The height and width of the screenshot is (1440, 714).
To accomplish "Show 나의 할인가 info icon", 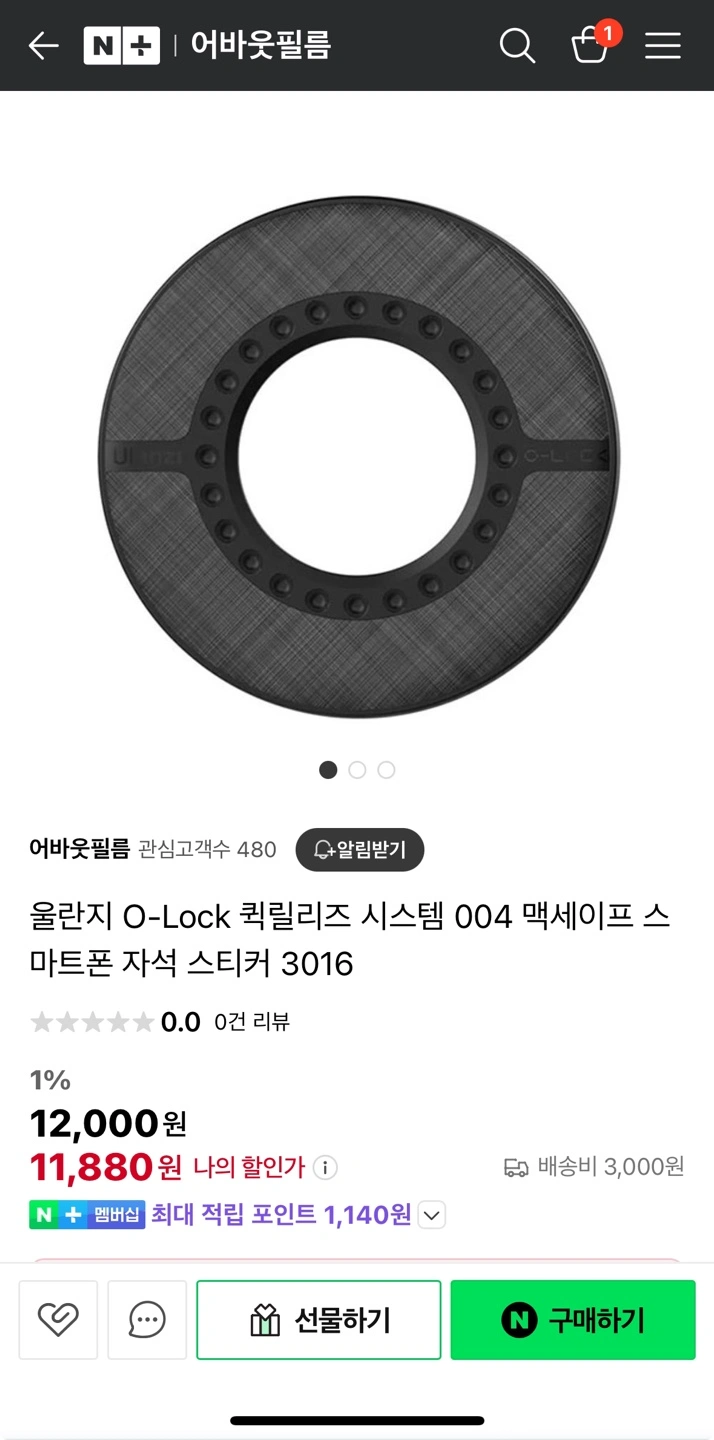I will [325, 1167].
